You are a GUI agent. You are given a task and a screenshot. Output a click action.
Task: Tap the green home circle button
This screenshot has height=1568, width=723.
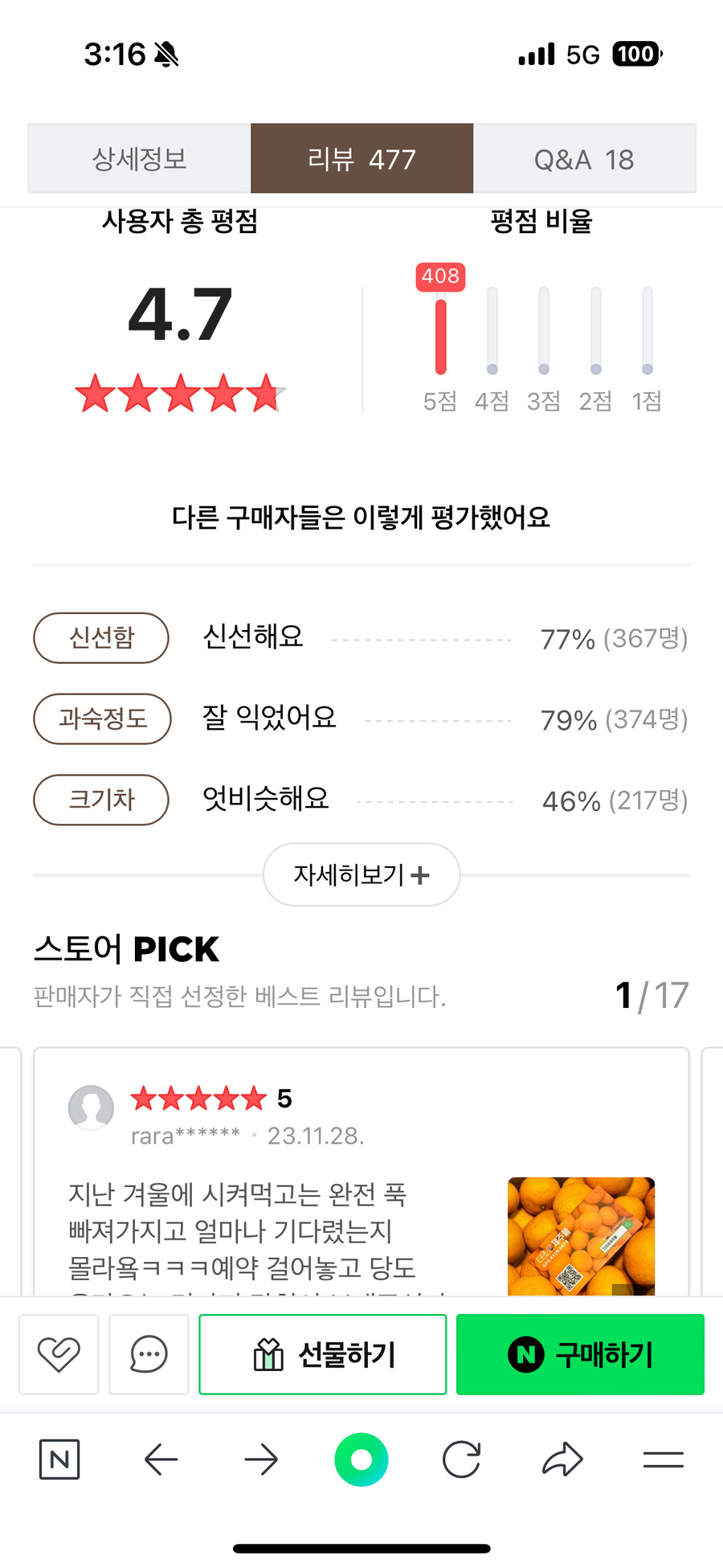tap(361, 1459)
